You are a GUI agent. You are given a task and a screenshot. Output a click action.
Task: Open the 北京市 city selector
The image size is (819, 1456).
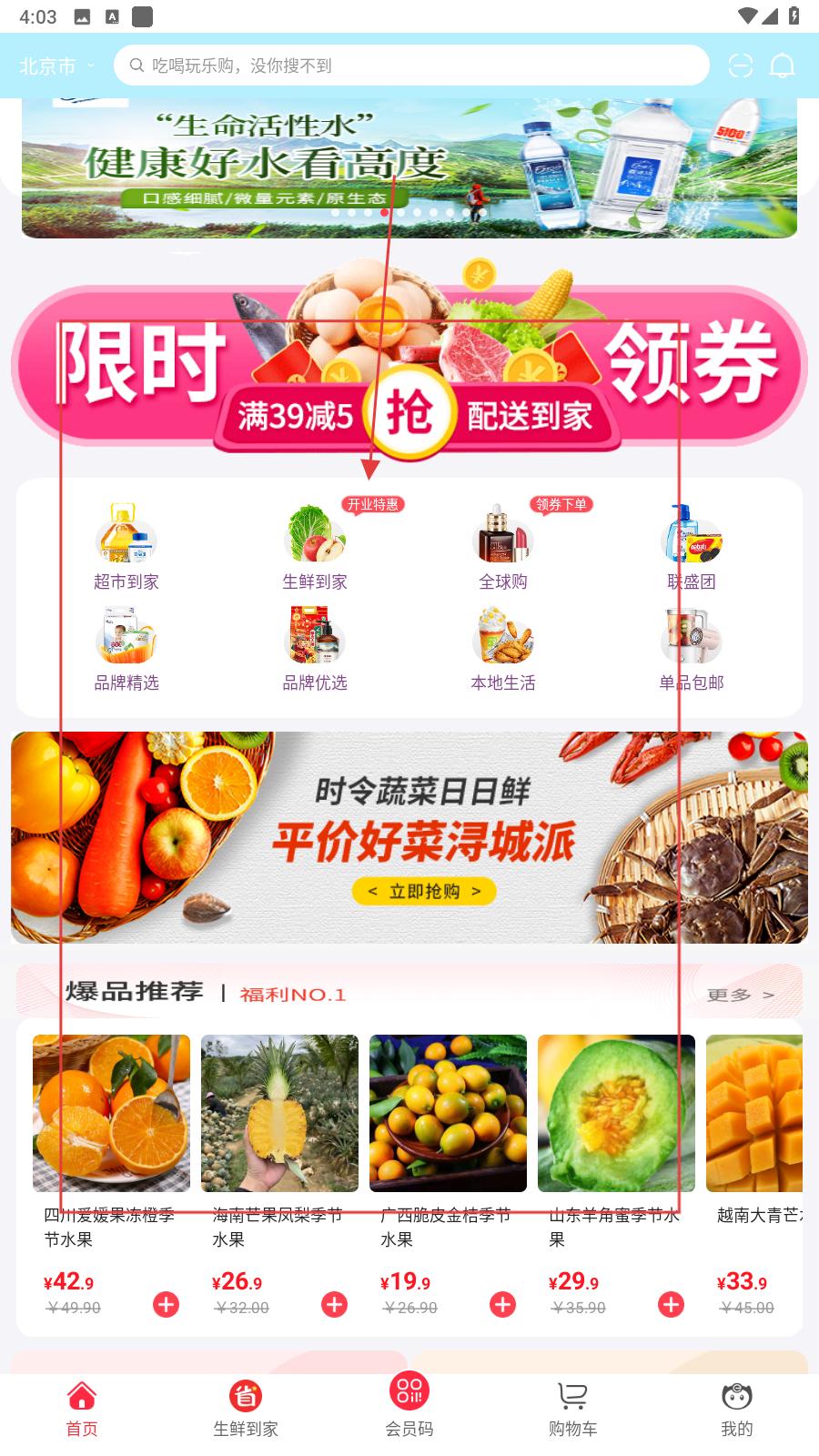click(56, 66)
